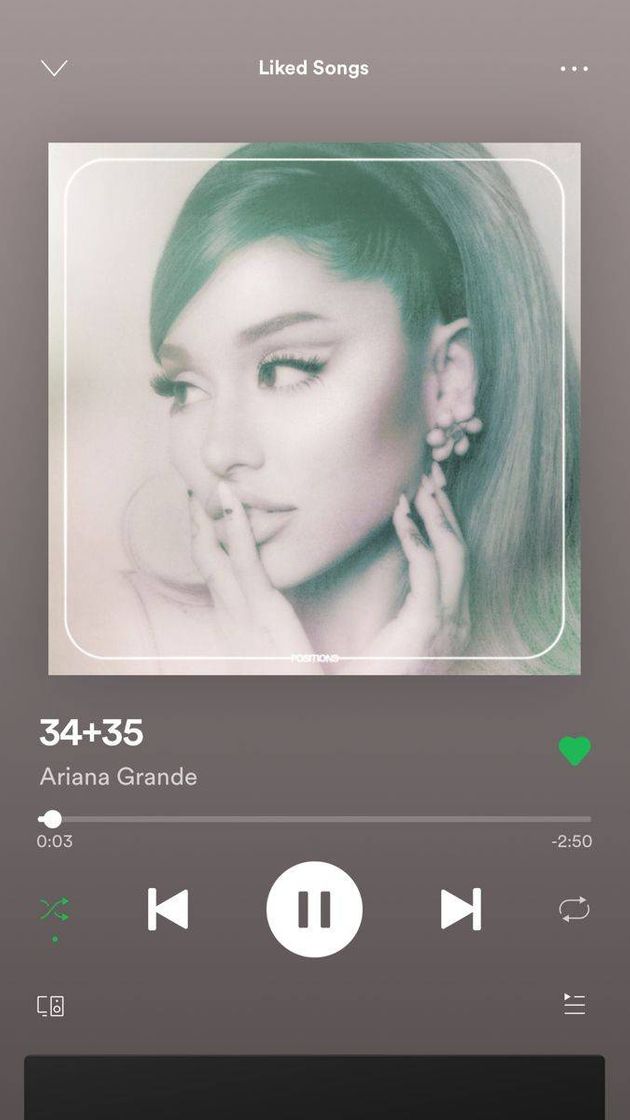Skip to the next track
This screenshot has height=1120, width=630.
461,909
